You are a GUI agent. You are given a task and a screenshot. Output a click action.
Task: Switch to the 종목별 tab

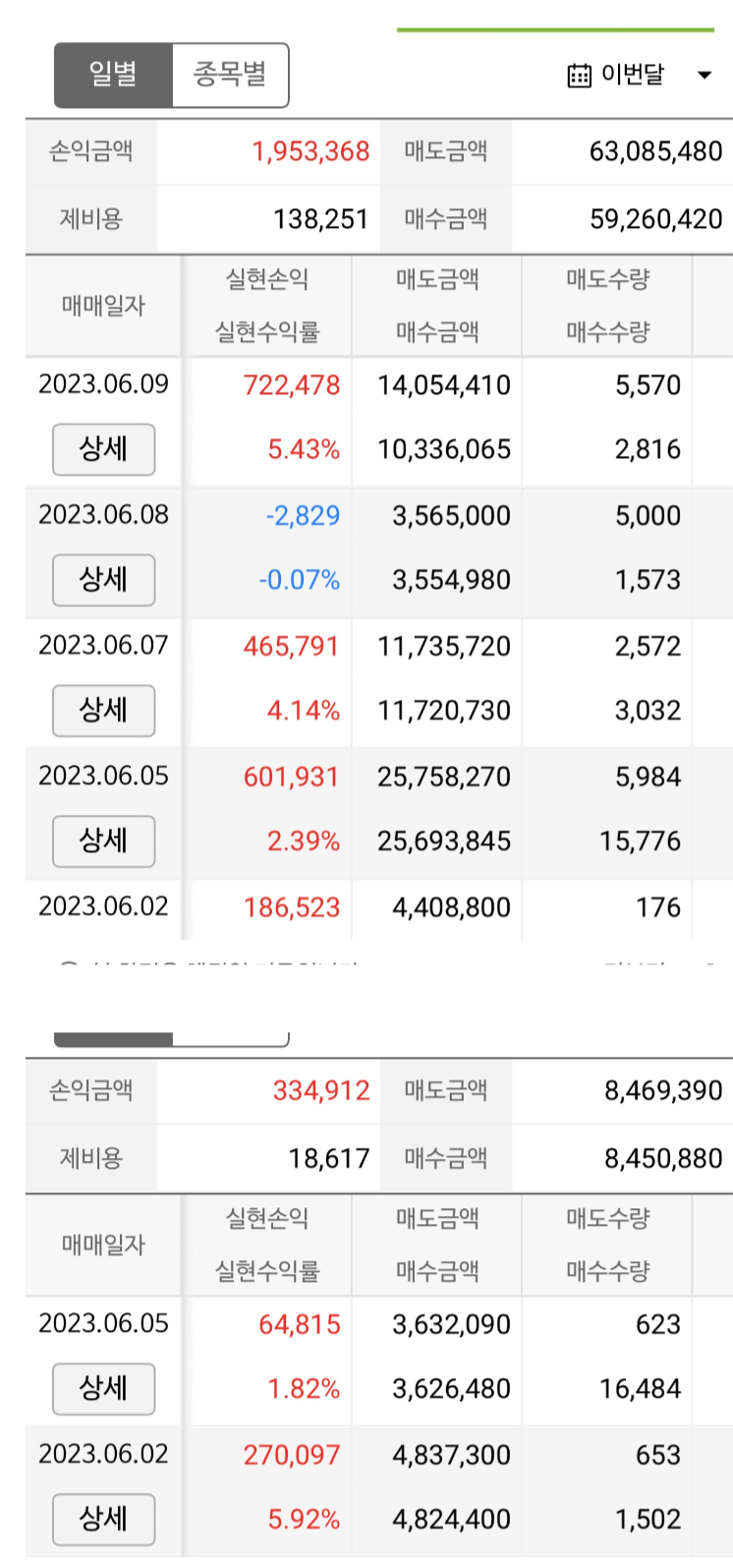click(230, 75)
